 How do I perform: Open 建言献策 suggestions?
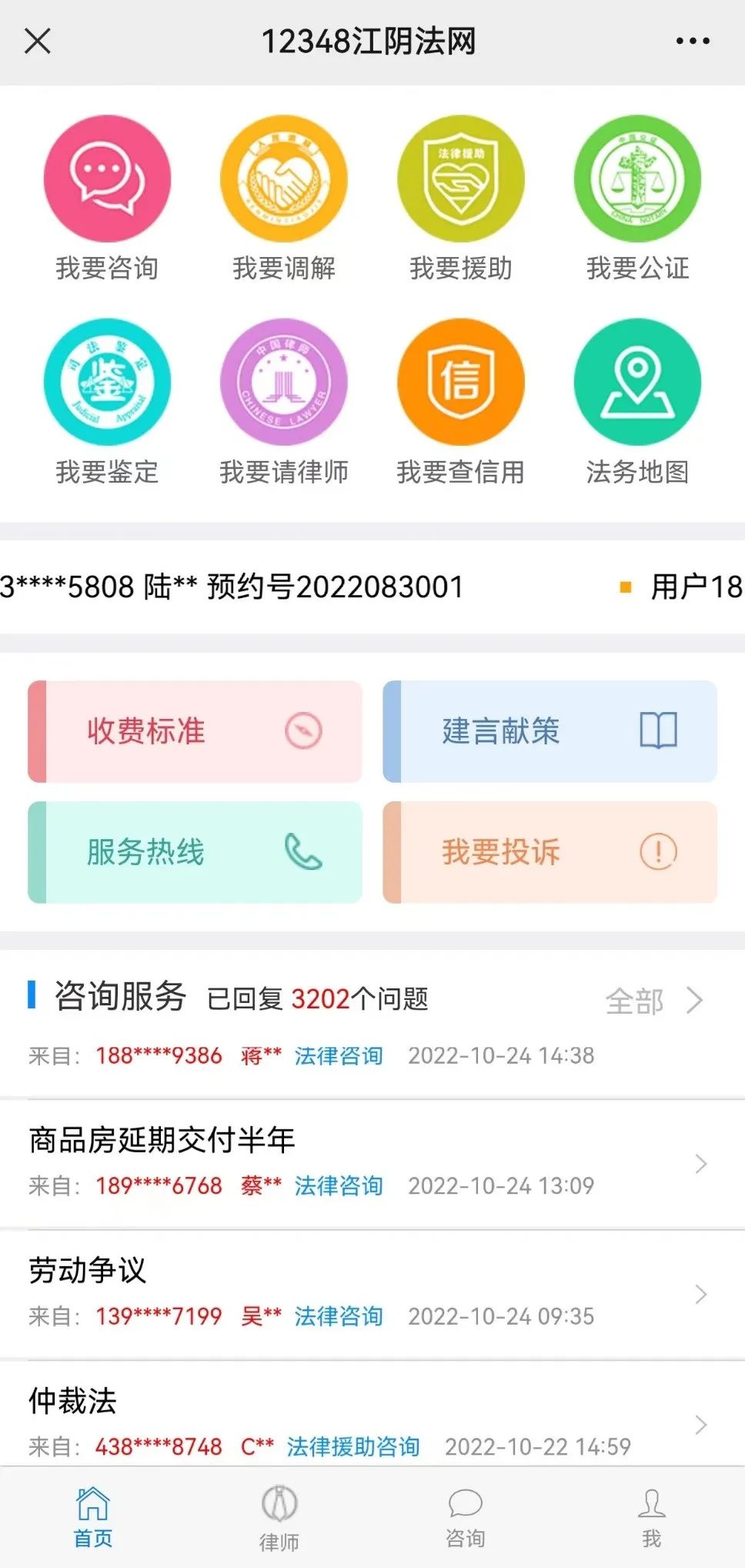[x=550, y=731]
